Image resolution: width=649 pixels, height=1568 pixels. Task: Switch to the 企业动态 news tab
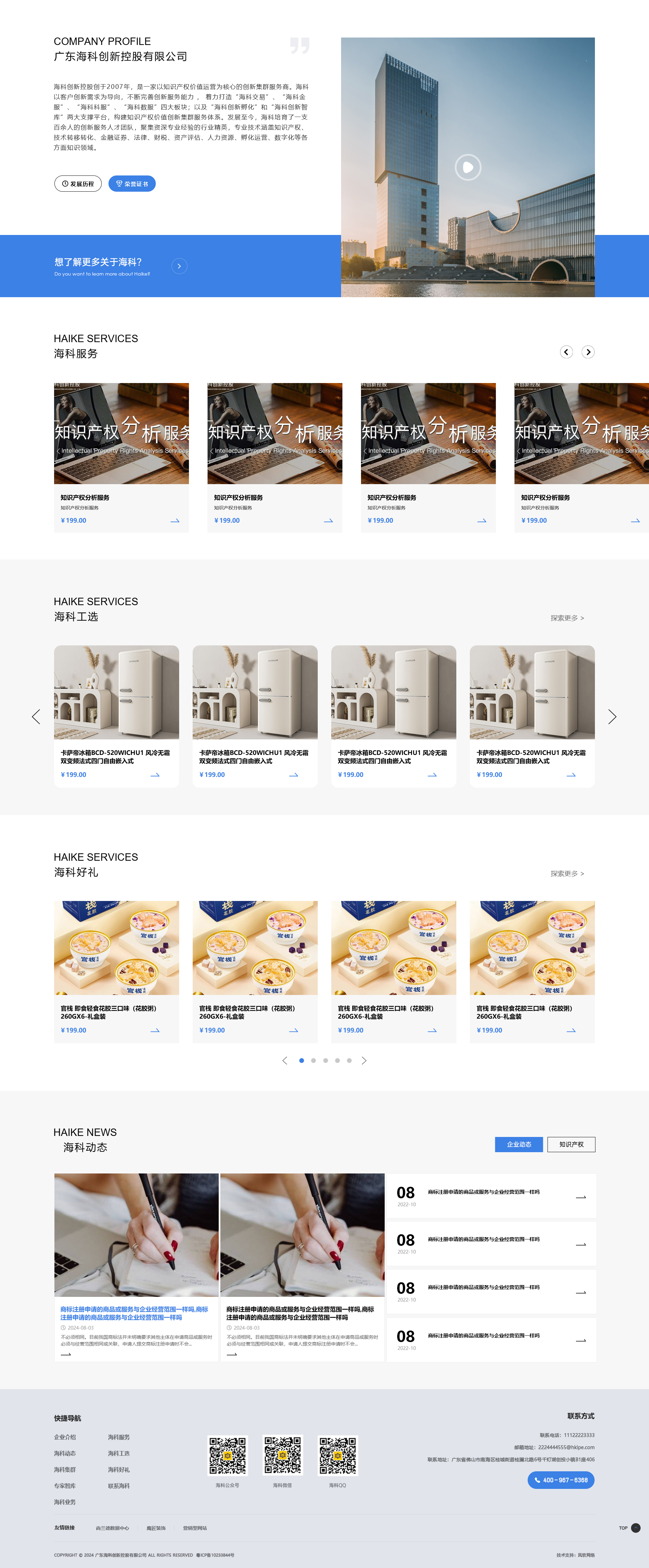click(x=519, y=1144)
